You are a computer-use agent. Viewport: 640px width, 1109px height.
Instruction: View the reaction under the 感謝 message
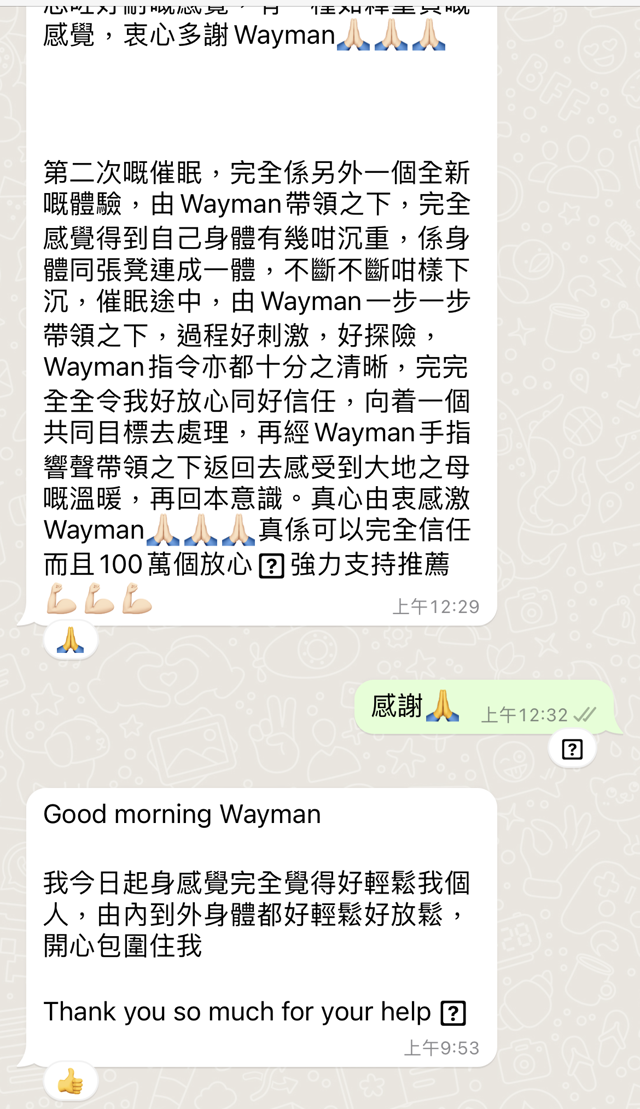(572, 749)
